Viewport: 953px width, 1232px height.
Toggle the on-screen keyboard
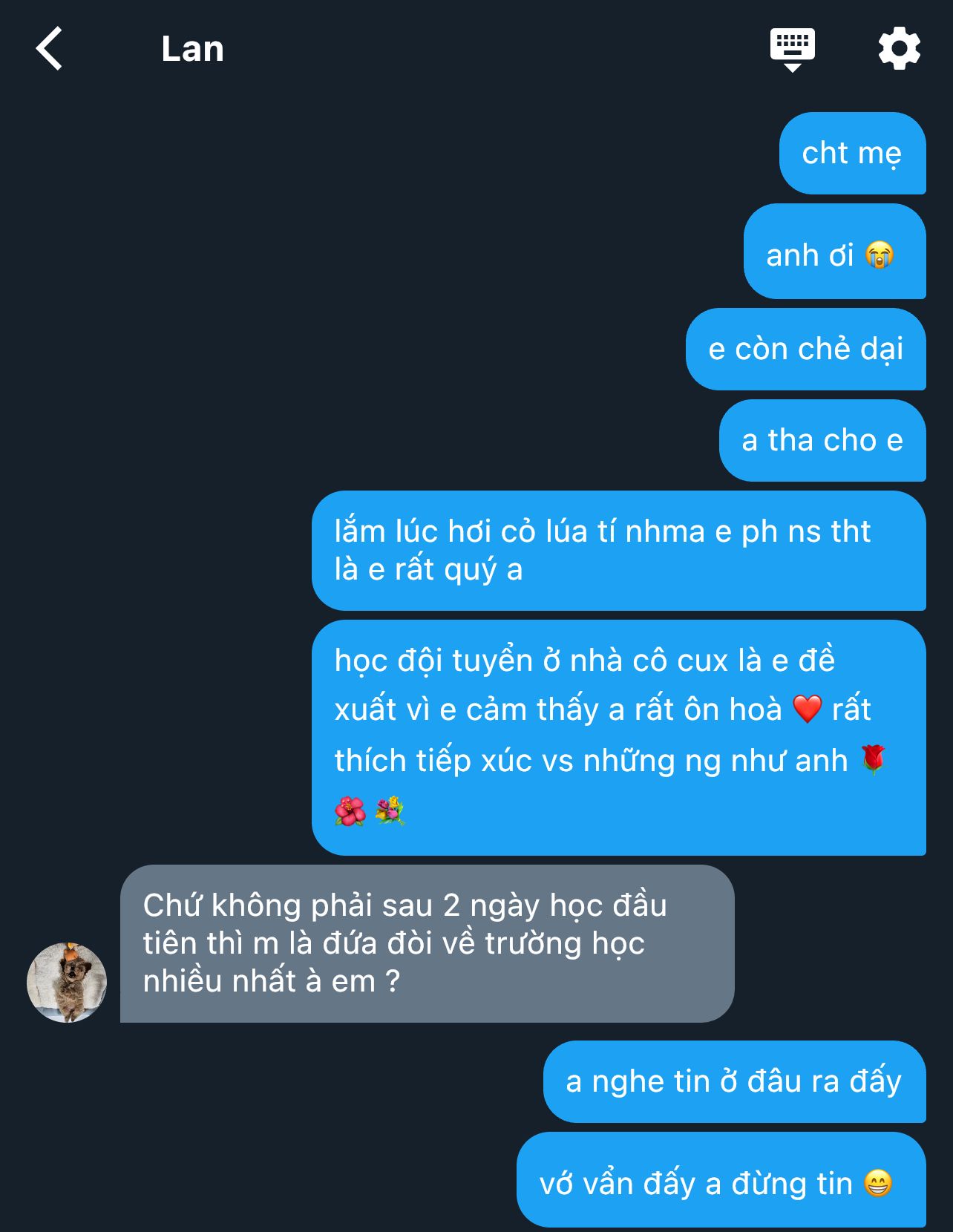coord(792,49)
